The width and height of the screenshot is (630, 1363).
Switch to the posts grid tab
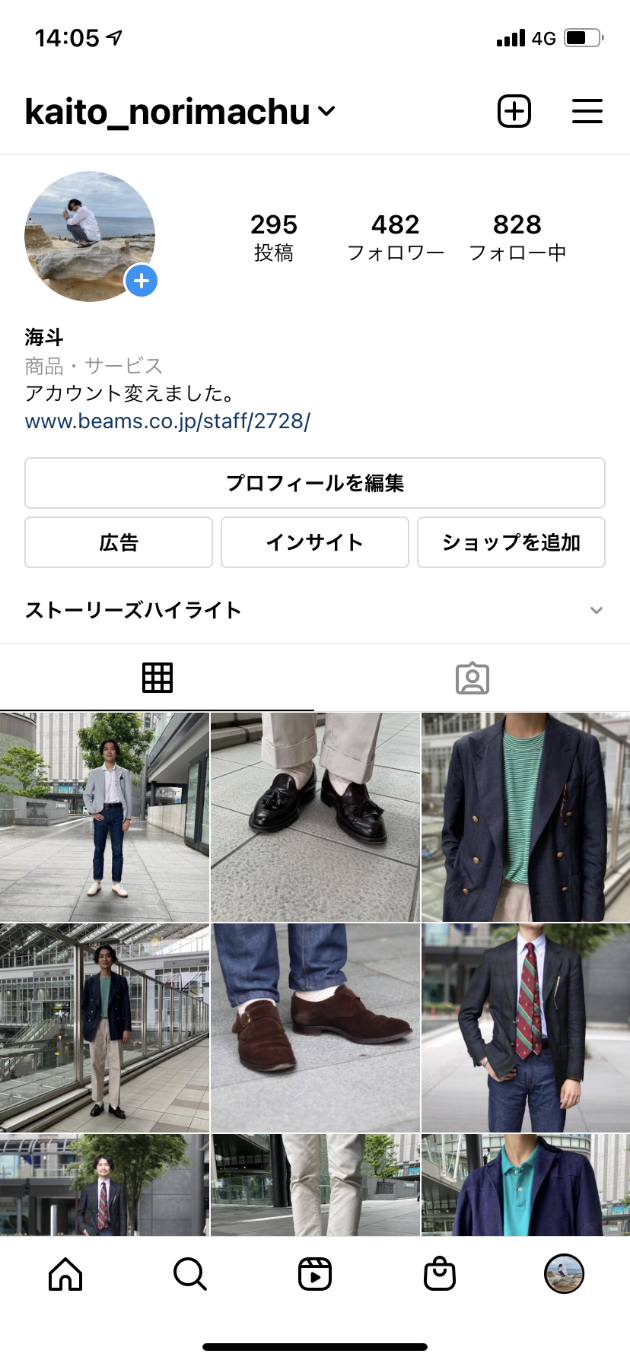pyautogui.click(x=157, y=678)
